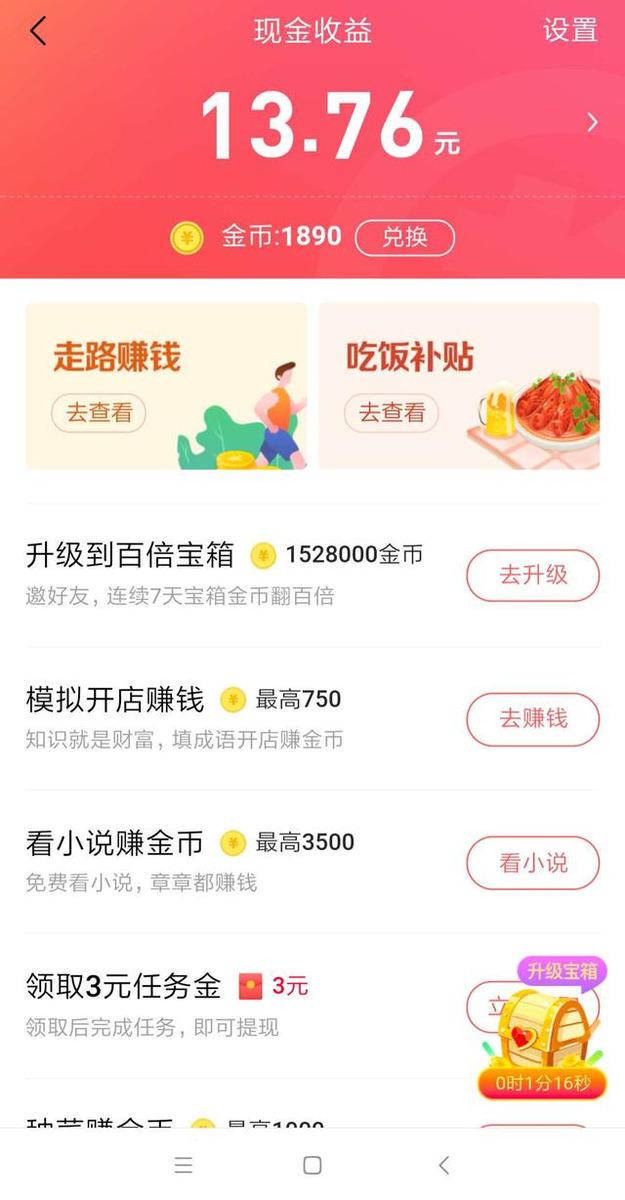Tap 去赚钱 for 模拟开店赚钱

533,718
